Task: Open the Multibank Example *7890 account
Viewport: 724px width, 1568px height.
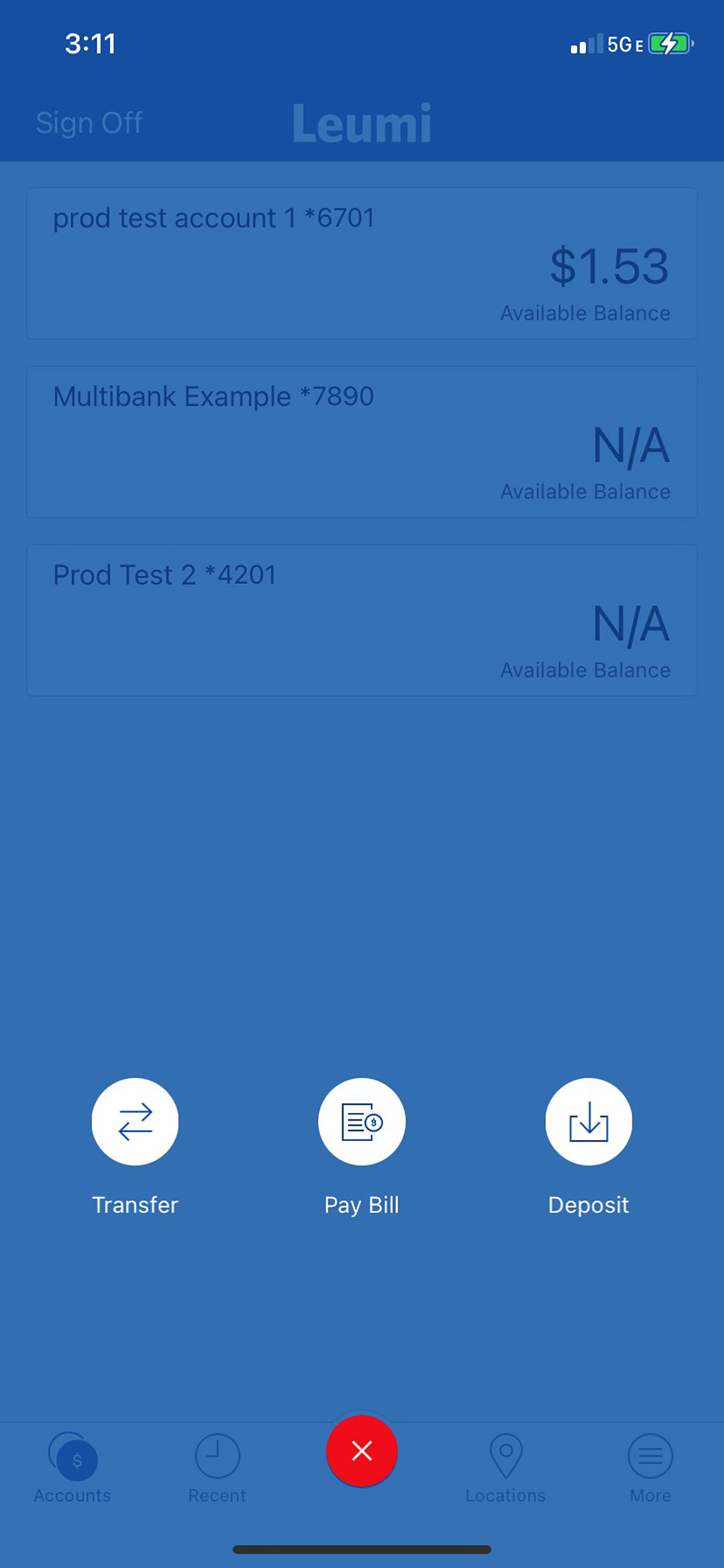Action: tap(361, 443)
